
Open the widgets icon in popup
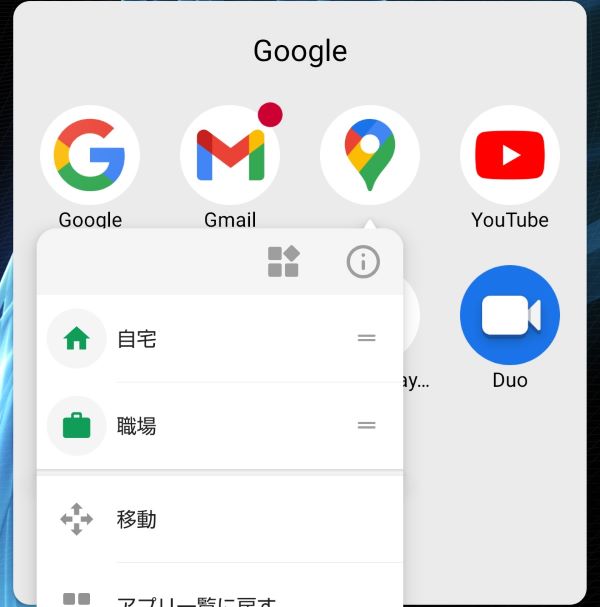(x=283, y=262)
